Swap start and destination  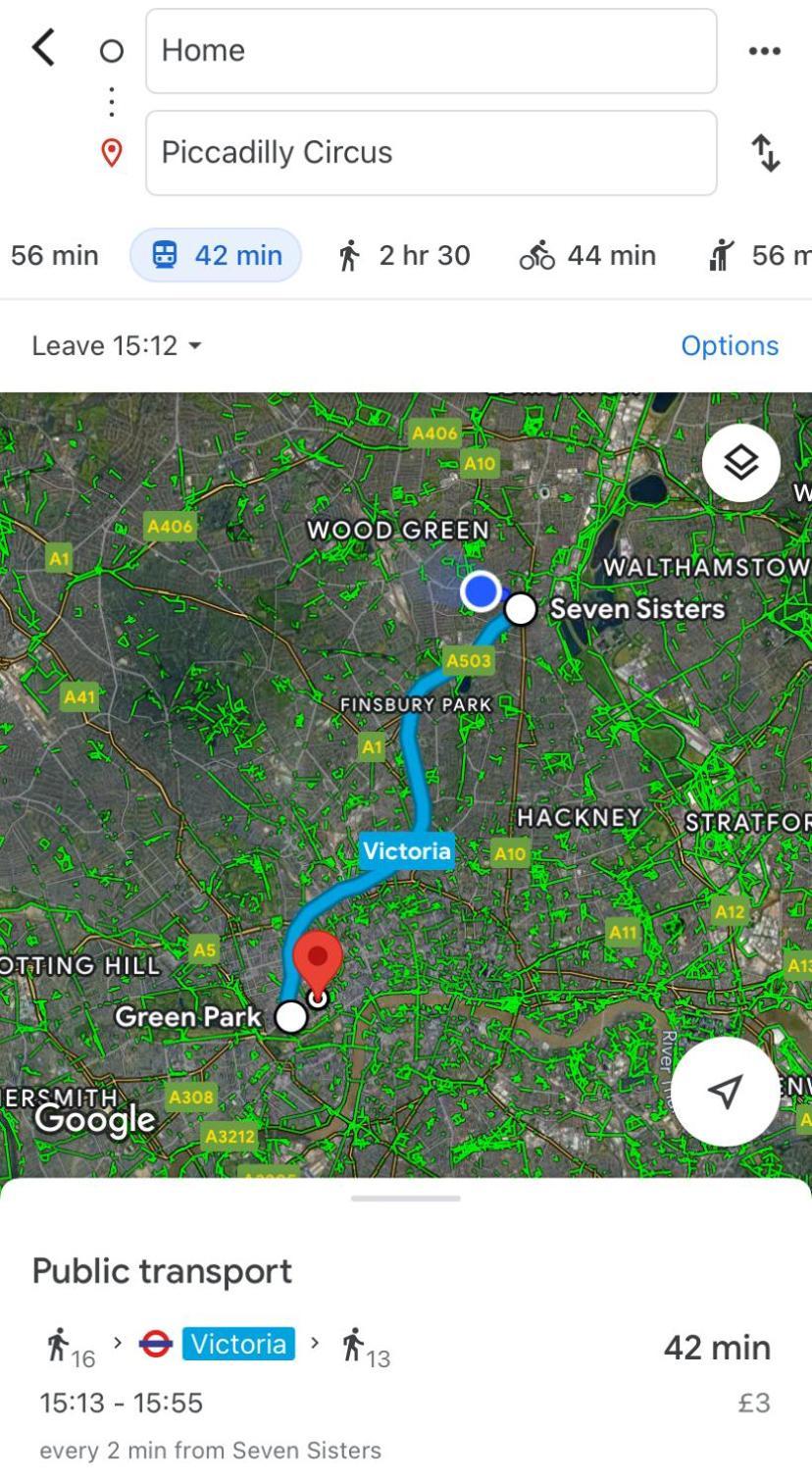766,153
